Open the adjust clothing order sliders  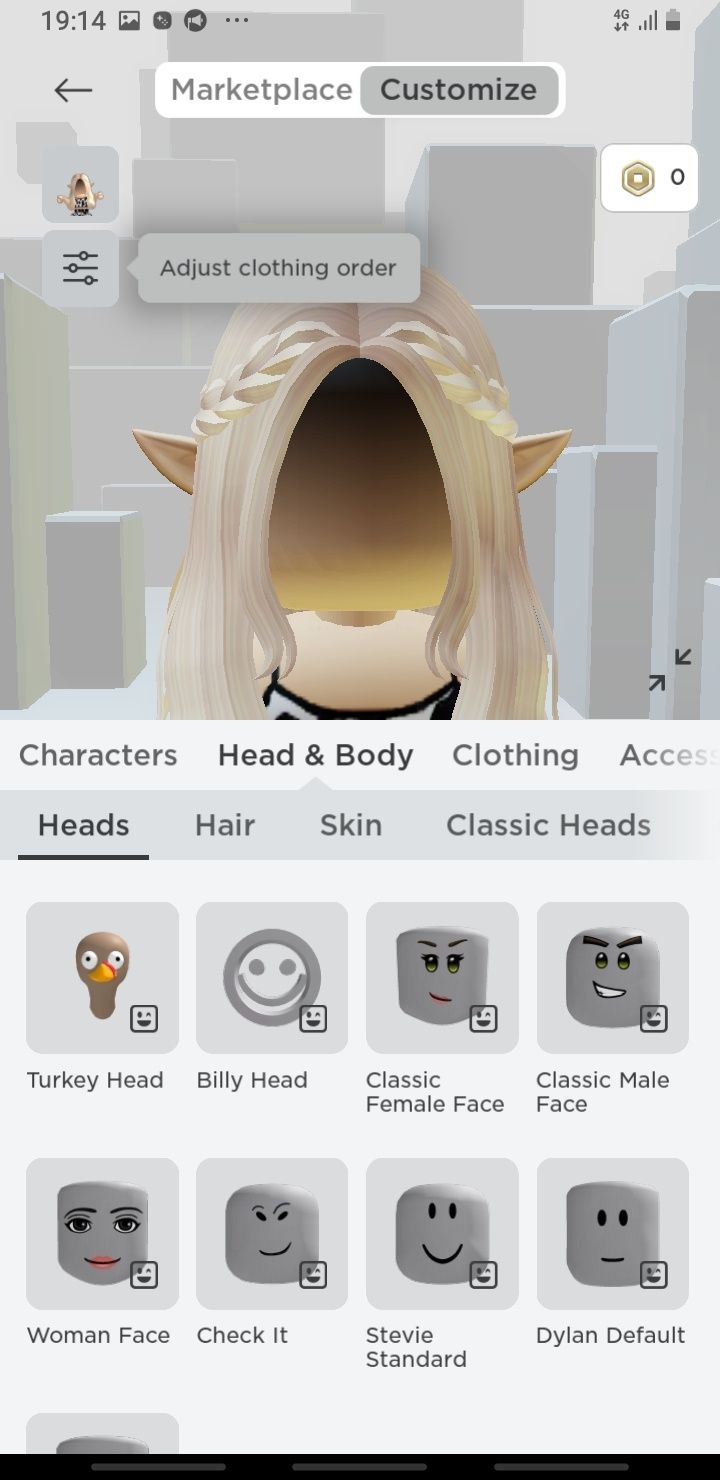pos(80,268)
